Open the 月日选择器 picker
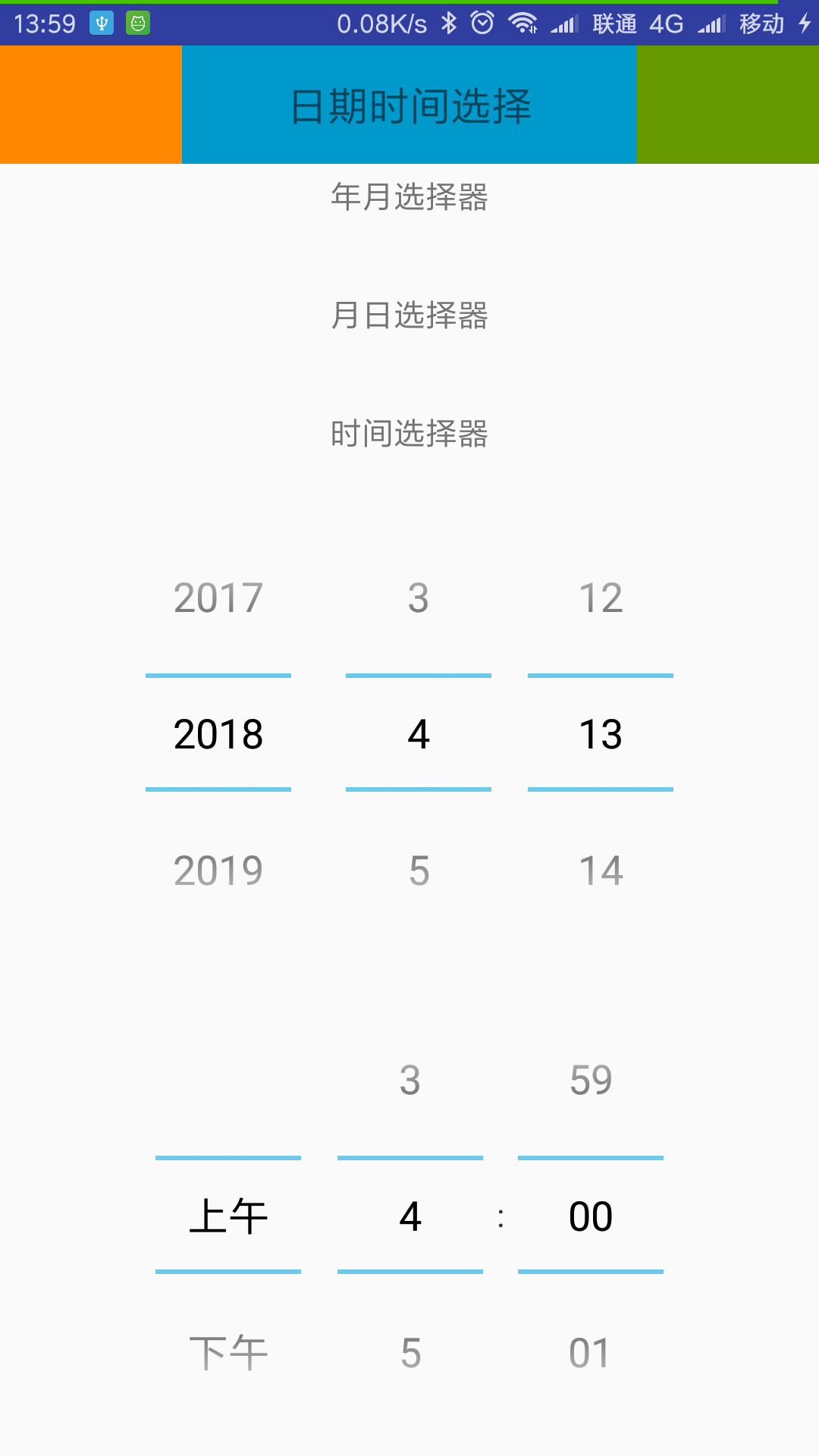 [x=409, y=315]
